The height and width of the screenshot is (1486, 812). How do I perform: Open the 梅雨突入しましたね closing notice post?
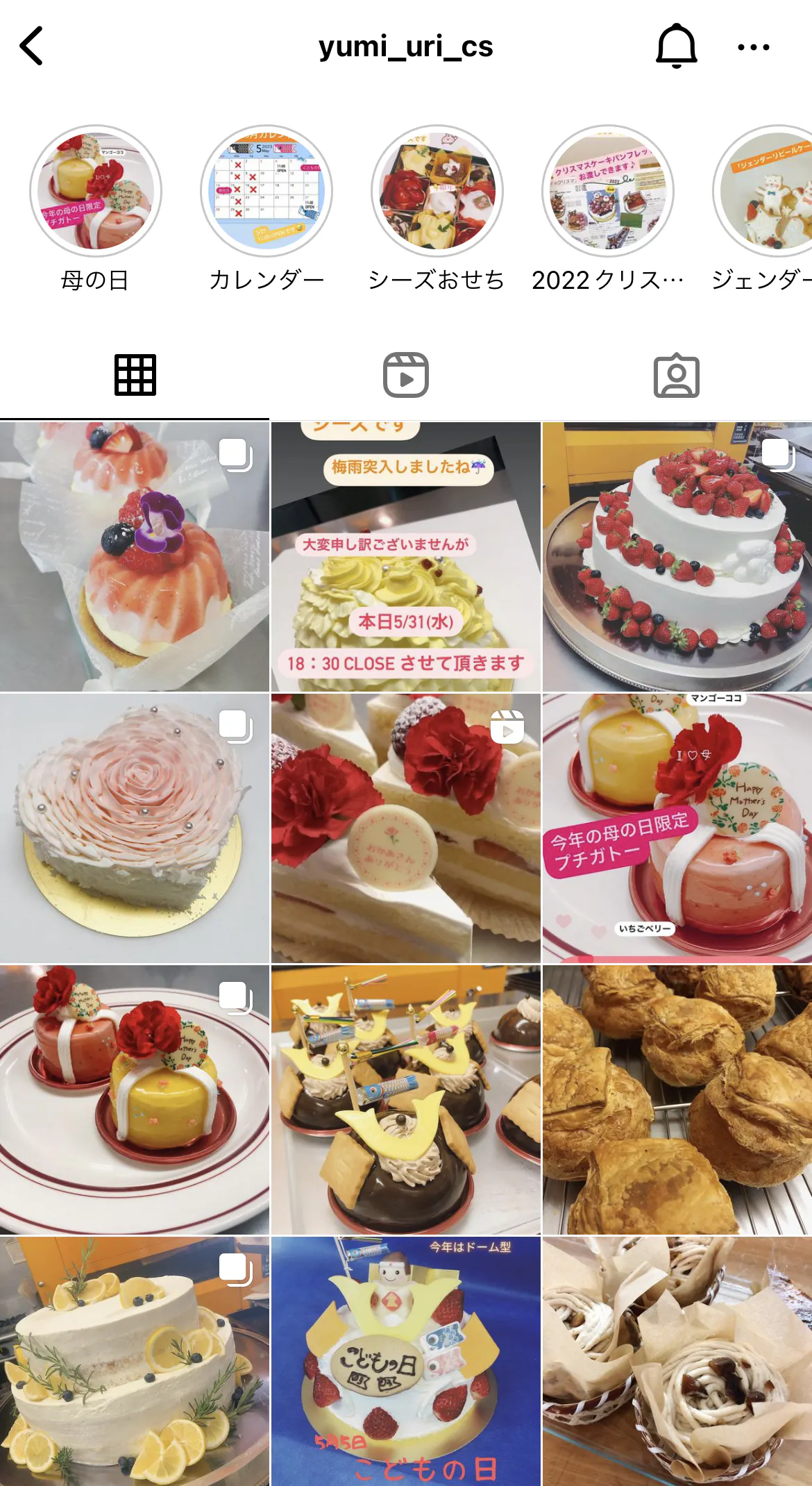[x=406, y=557]
